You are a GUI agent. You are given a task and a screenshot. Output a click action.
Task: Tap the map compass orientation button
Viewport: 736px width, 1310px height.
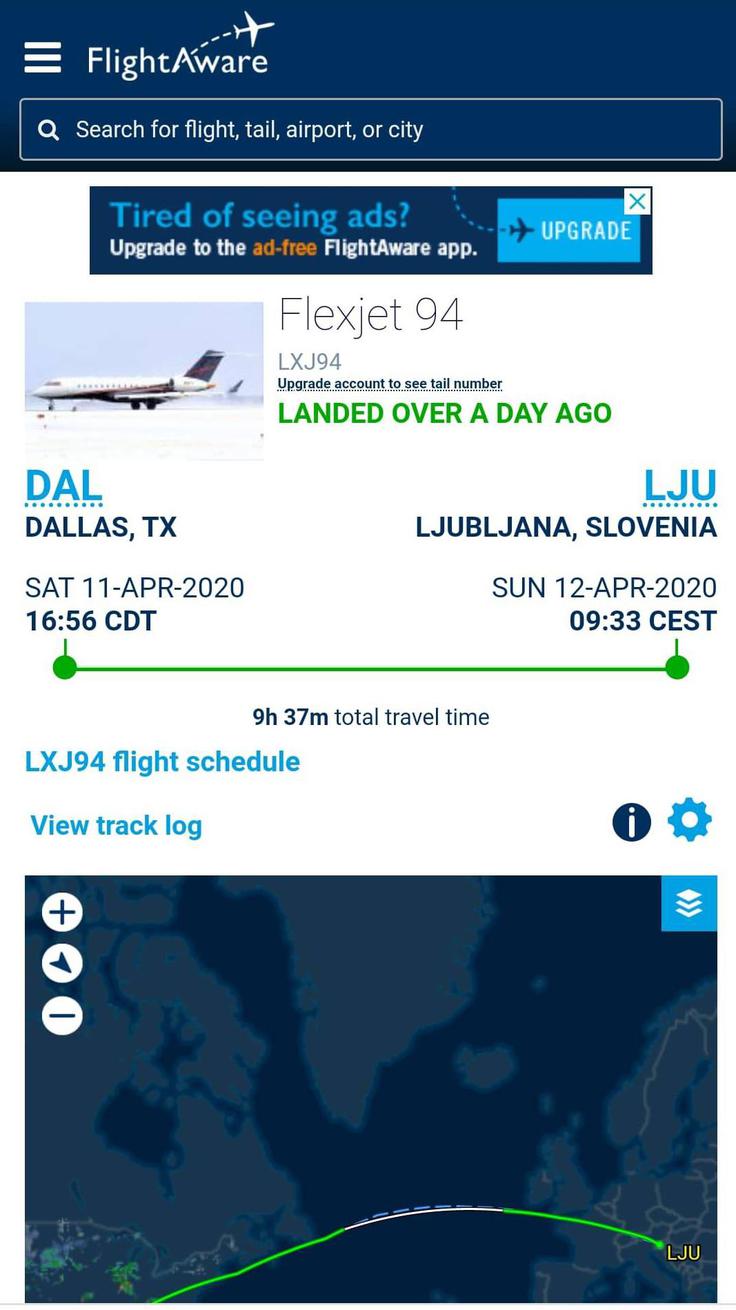pyautogui.click(x=62, y=964)
